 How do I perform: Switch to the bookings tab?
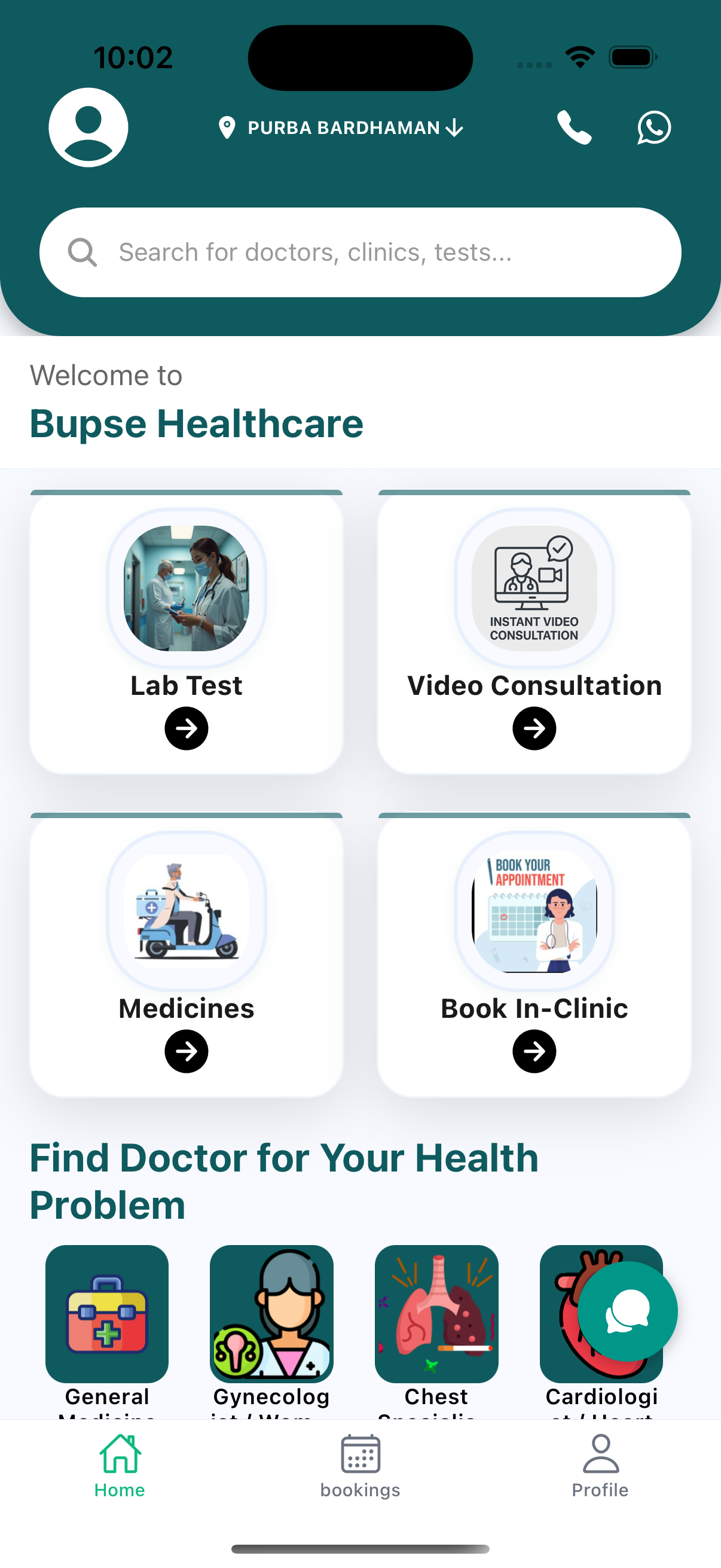coord(360,1466)
